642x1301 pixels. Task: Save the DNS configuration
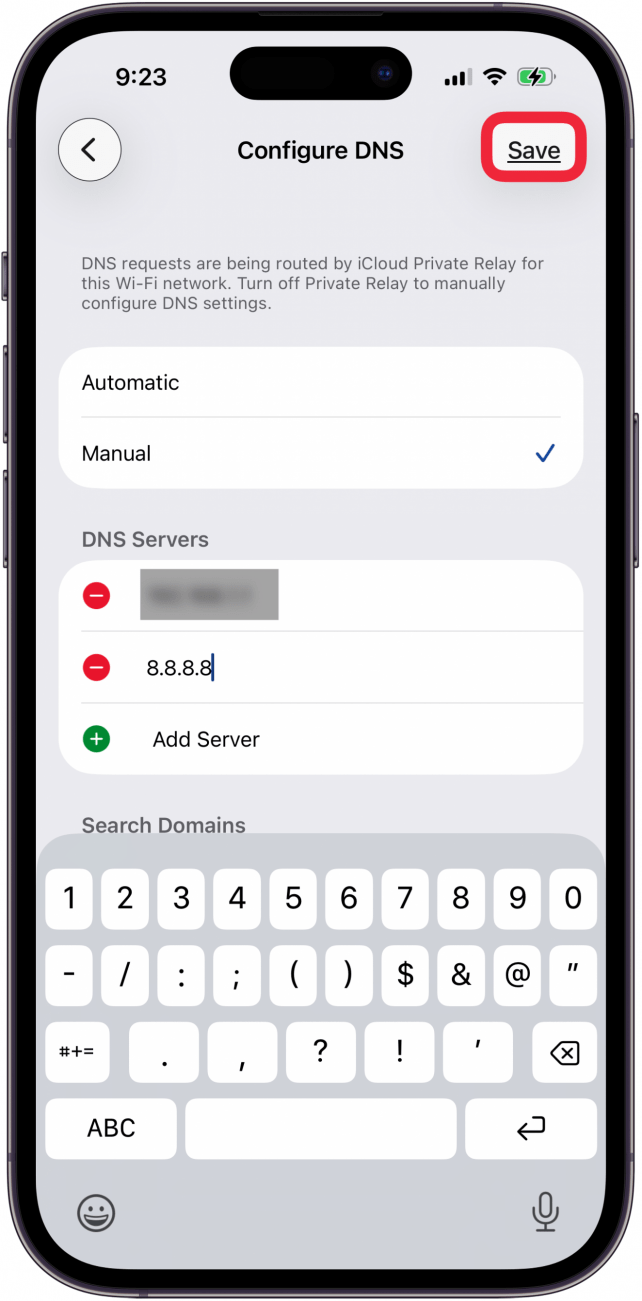click(x=534, y=150)
